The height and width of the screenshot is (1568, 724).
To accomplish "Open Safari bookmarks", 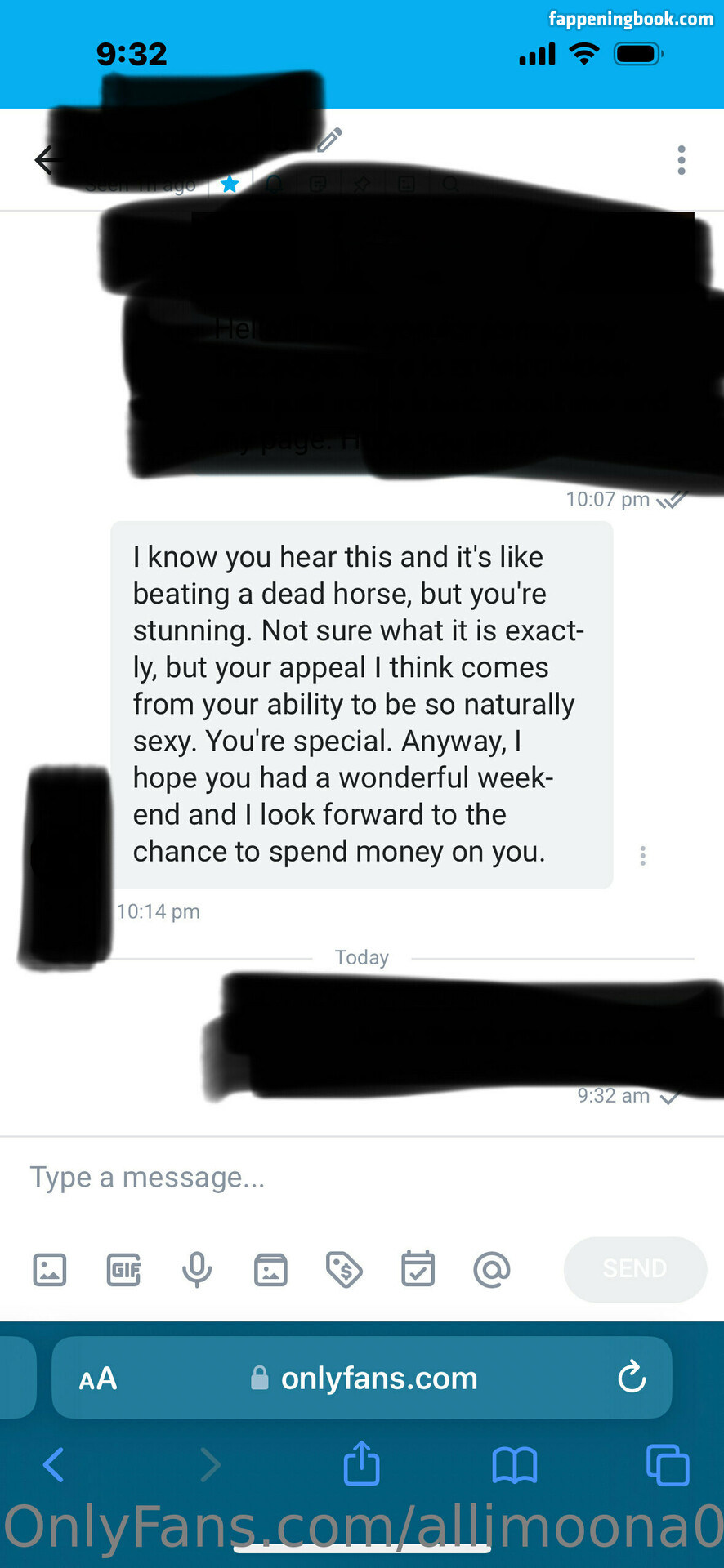I will (514, 1464).
